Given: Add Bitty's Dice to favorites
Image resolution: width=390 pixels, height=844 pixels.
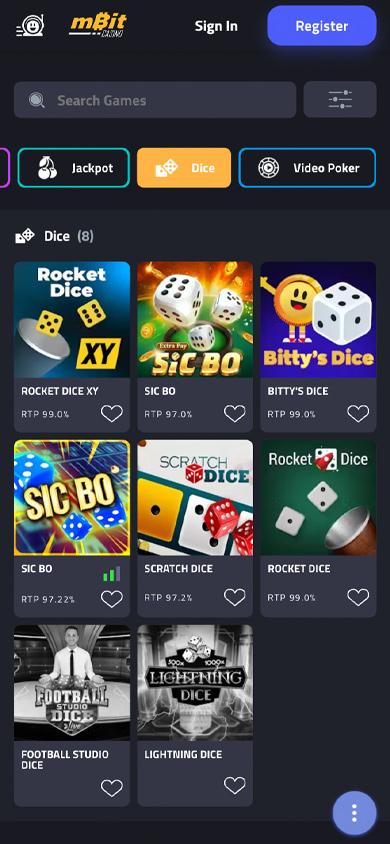Looking at the screenshot, I should (358, 414).
